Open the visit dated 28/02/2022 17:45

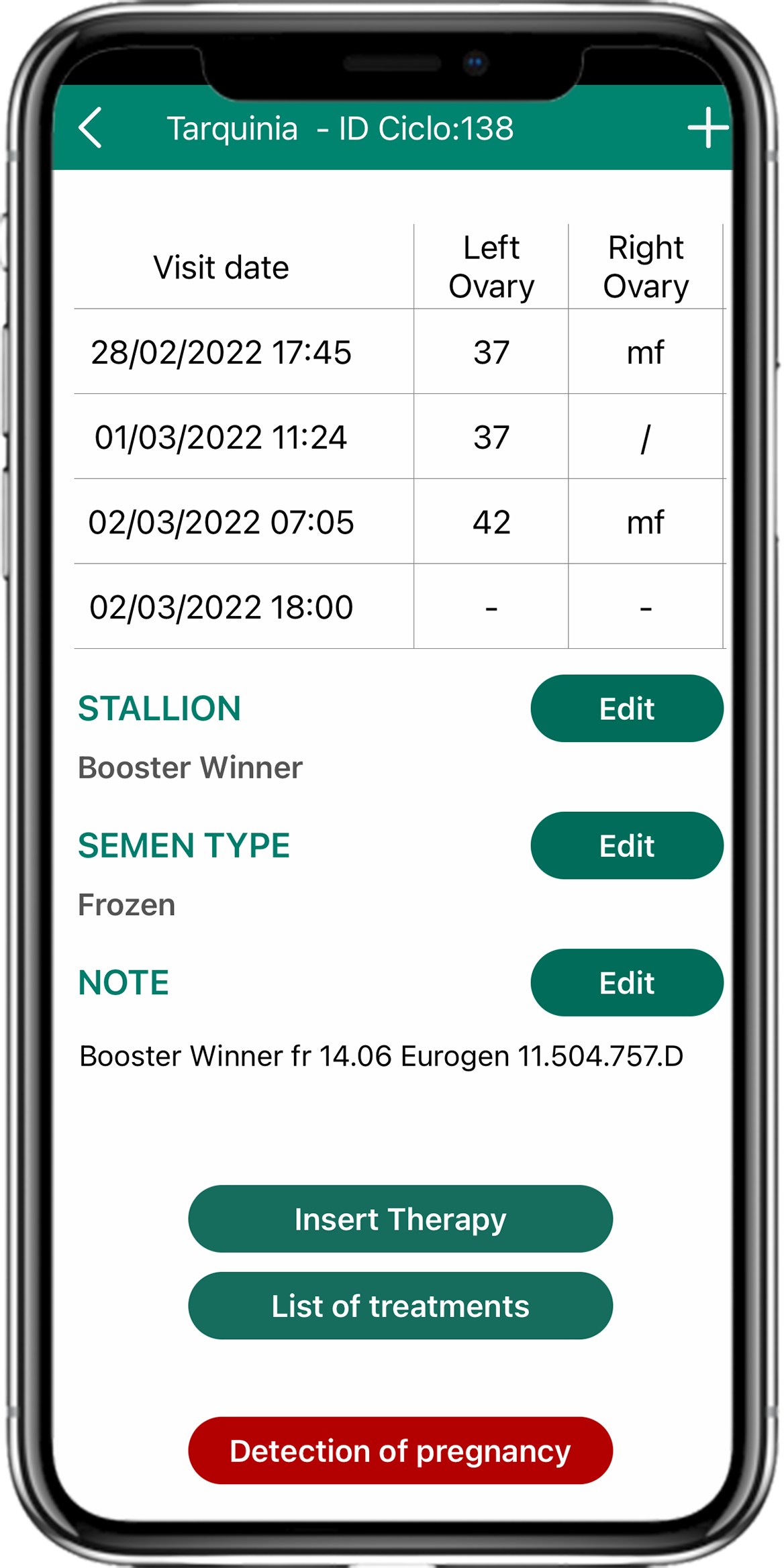click(x=400, y=352)
